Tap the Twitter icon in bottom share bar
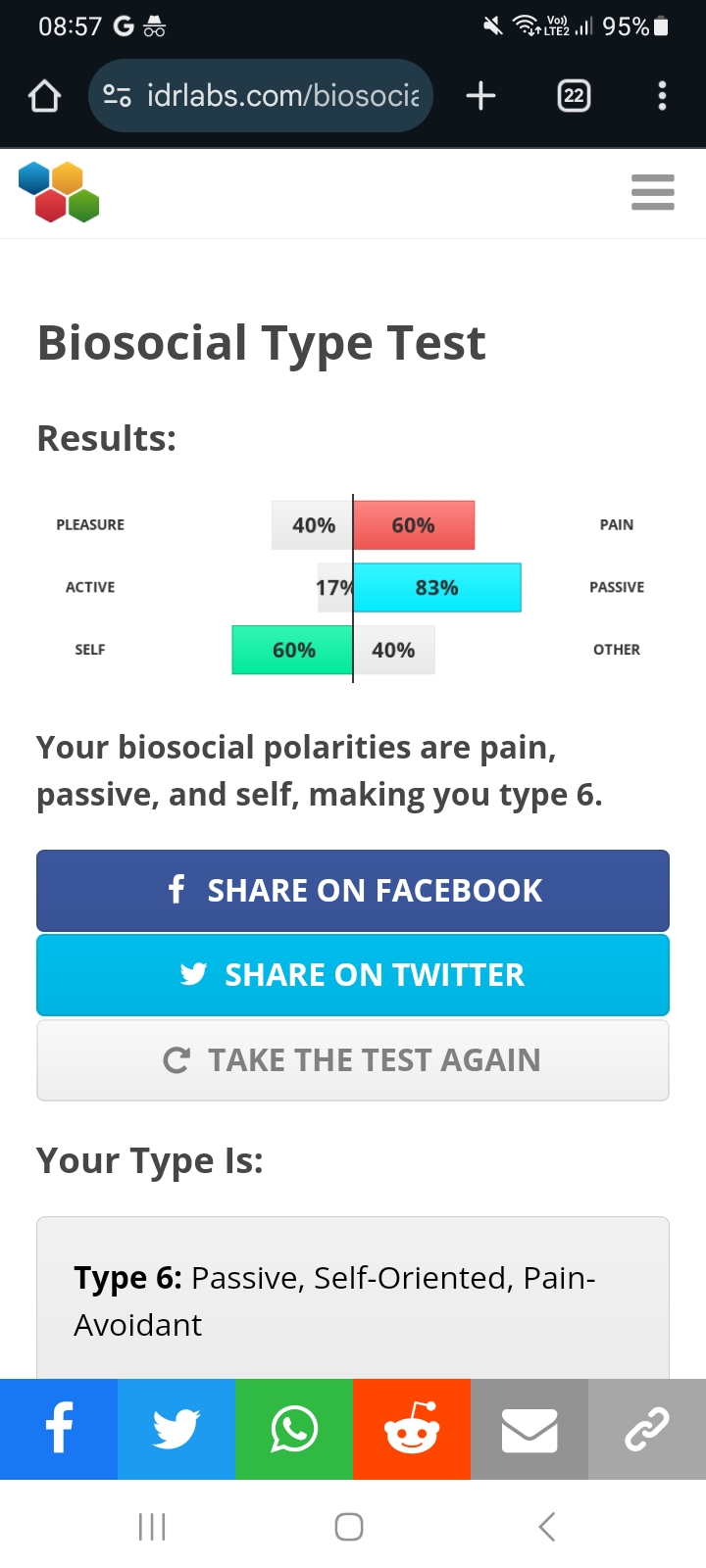Viewport: 706px width, 1568px height. pos(176,1429)
